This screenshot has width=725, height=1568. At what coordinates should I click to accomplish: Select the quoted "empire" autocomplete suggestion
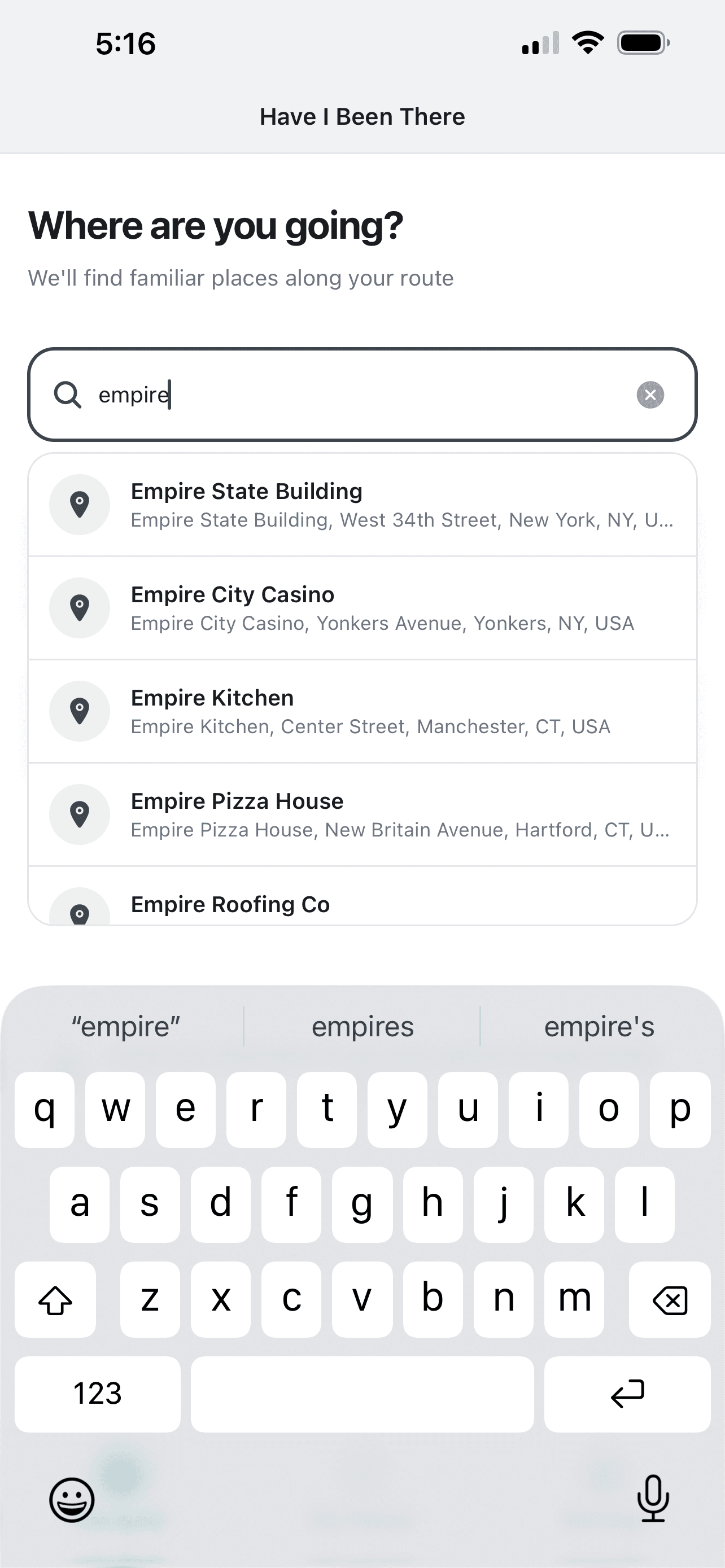tap(125, 1026)
